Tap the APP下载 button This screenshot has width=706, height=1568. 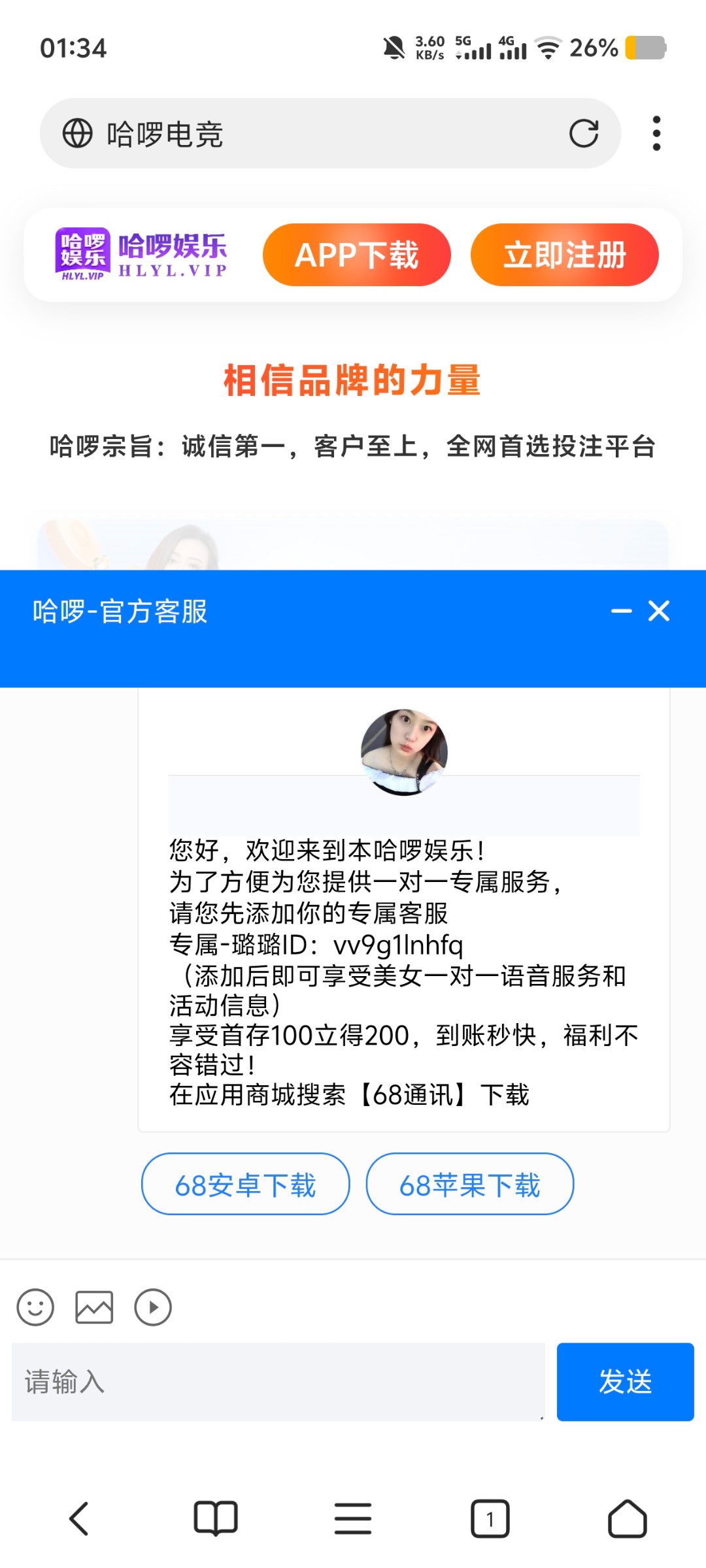[x=357, y=255]
